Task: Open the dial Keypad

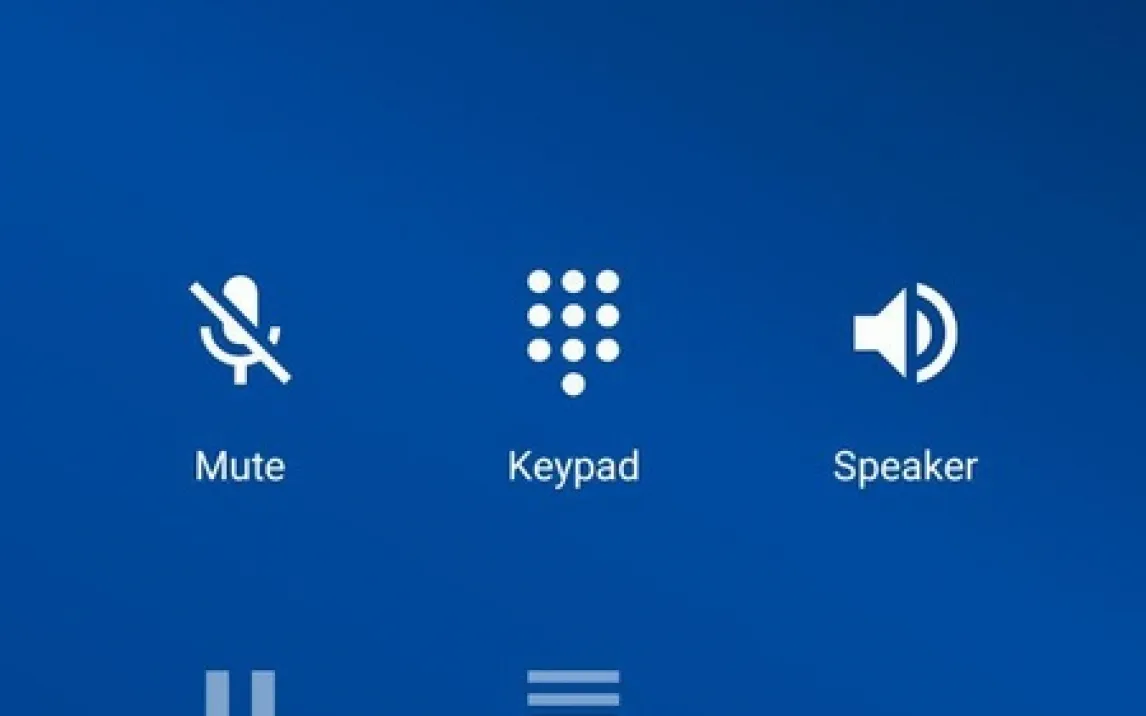Action: tap(573, 332)
